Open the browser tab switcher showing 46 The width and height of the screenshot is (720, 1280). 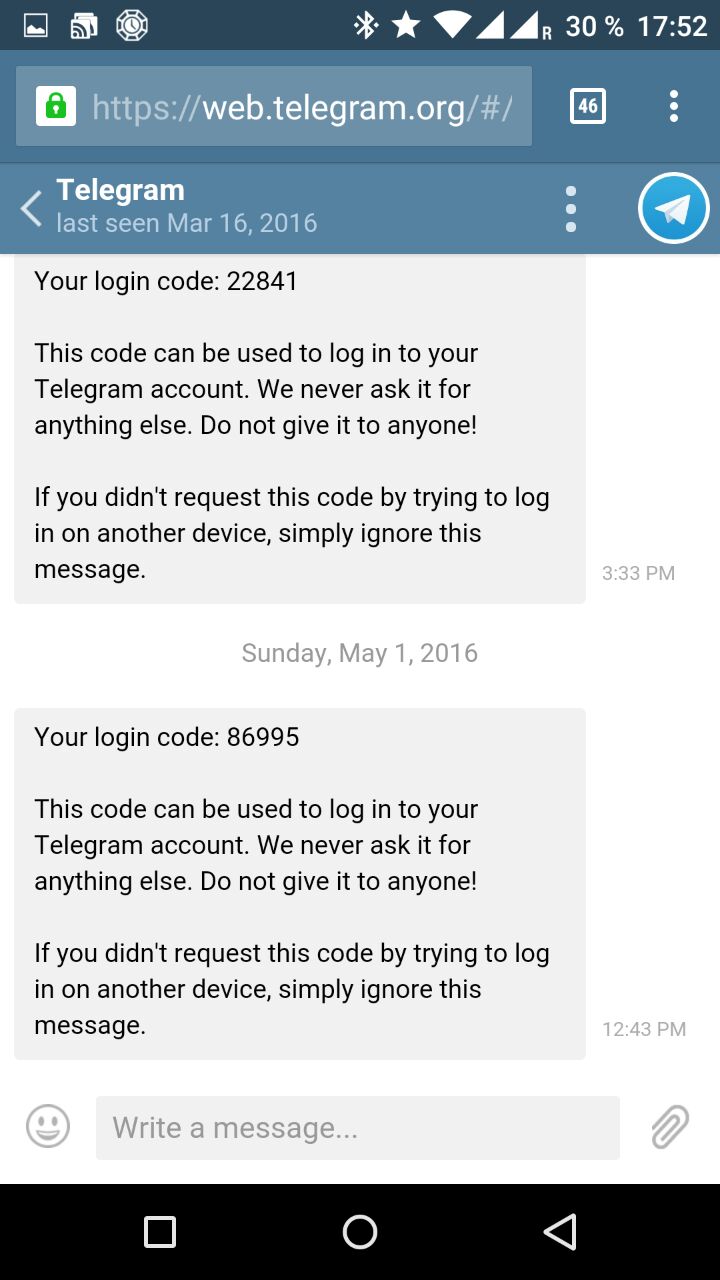click(x=588, y=106)
